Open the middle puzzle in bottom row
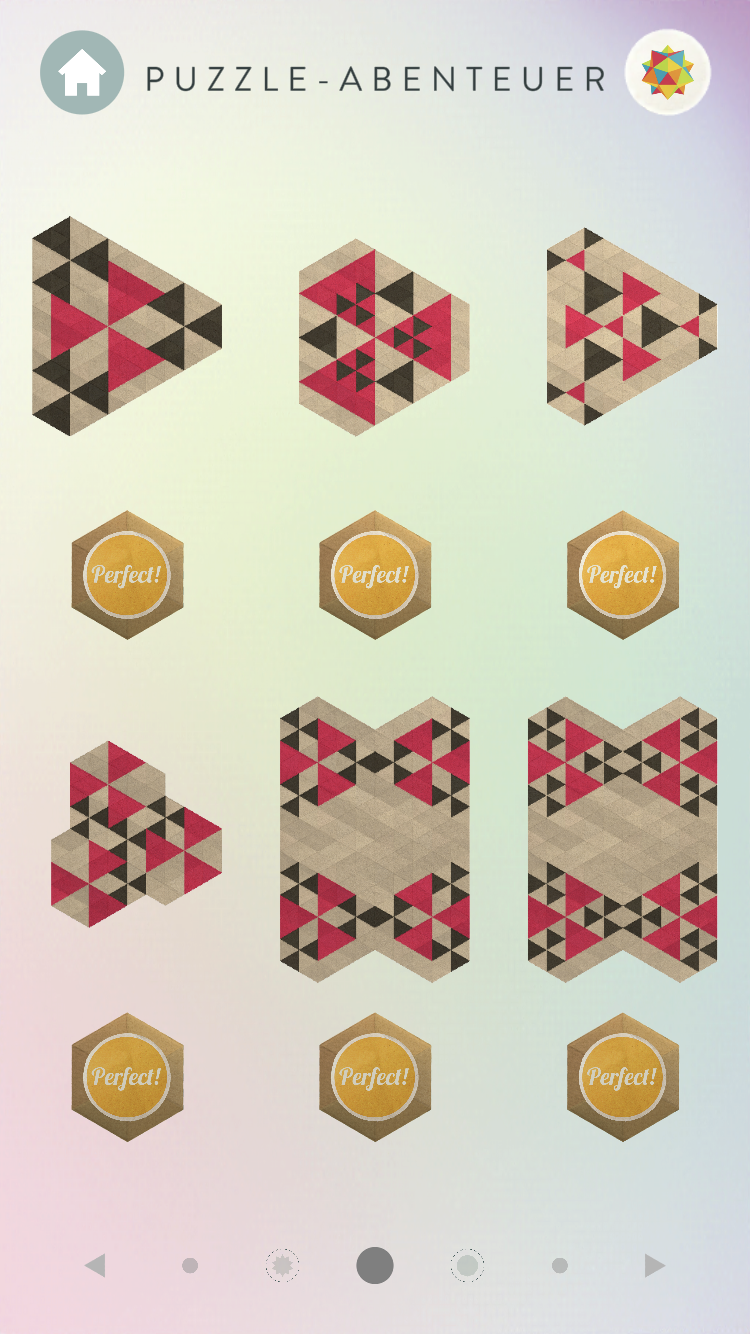The image size is (750, 1334). (x=375, y=839)
